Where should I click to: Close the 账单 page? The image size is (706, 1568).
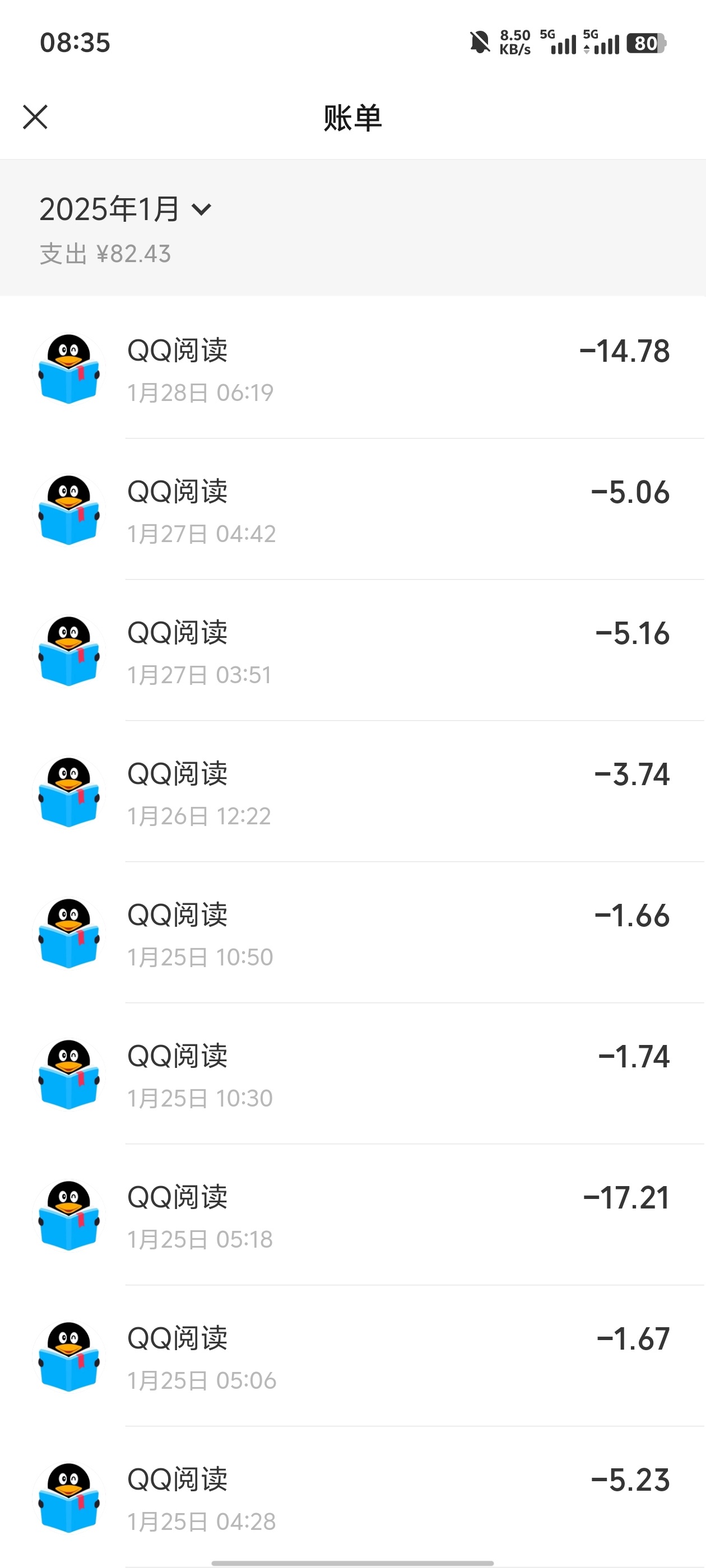[x=35, y=117]
